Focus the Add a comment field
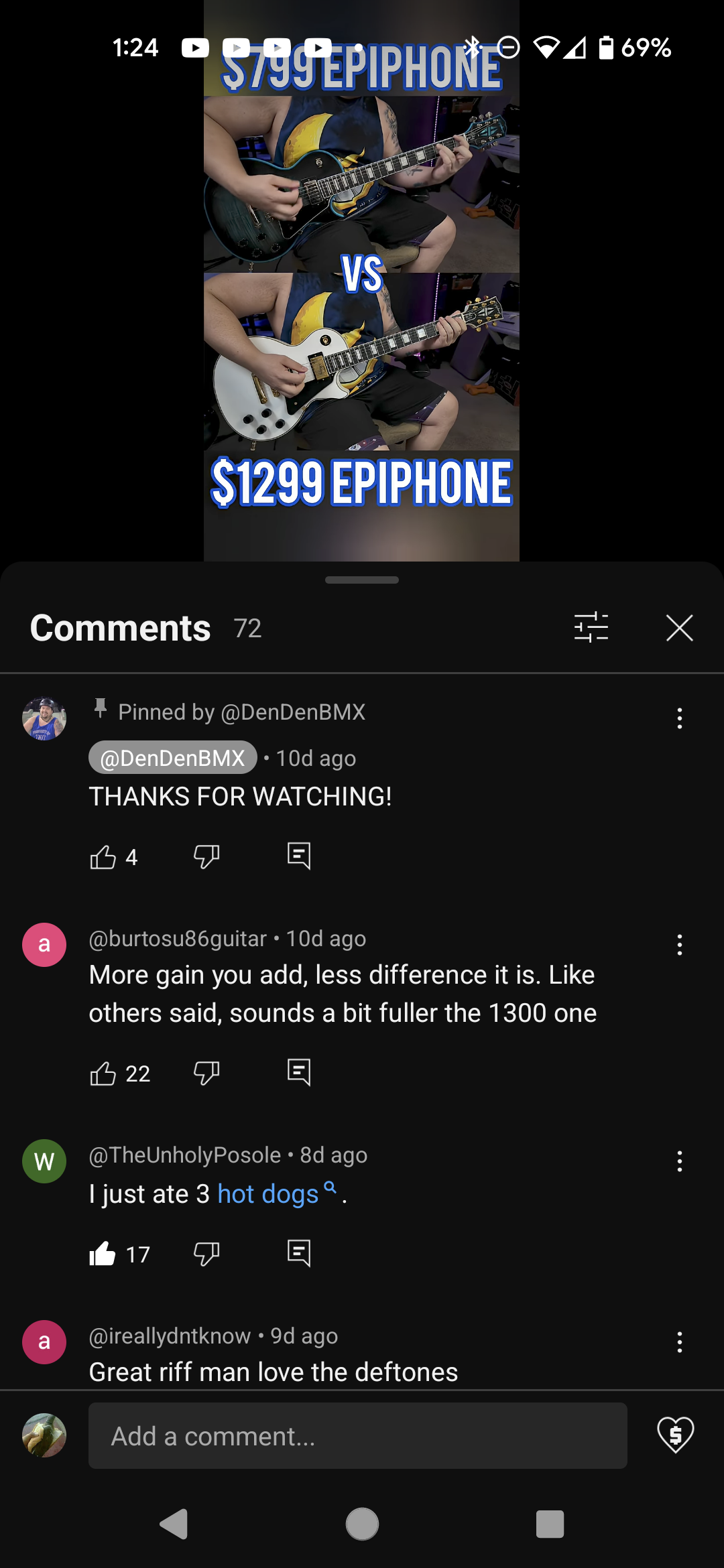The image size is (724, 1568). pos(358,1436)
